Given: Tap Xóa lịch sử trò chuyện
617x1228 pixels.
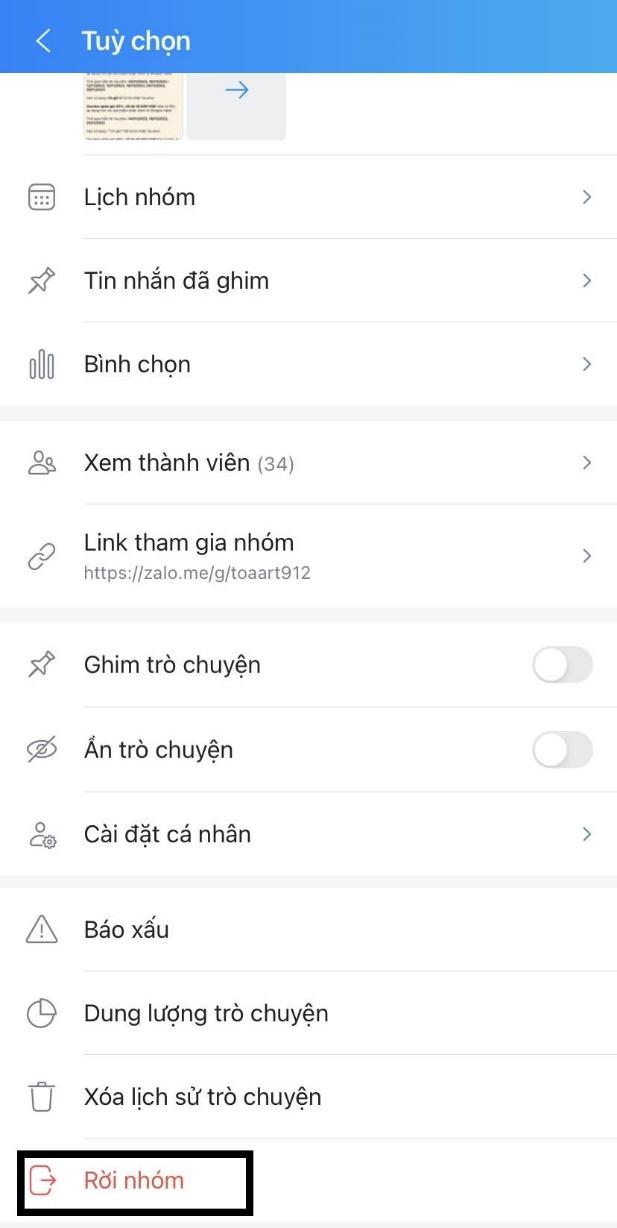Looking at the screenshot, I should click(308, 1097).
